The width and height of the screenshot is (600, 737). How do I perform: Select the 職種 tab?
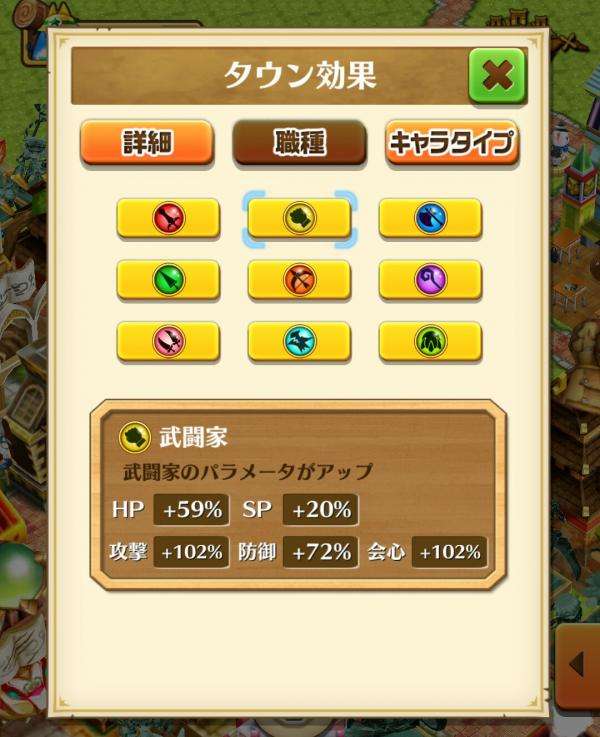tap(298, 142)
